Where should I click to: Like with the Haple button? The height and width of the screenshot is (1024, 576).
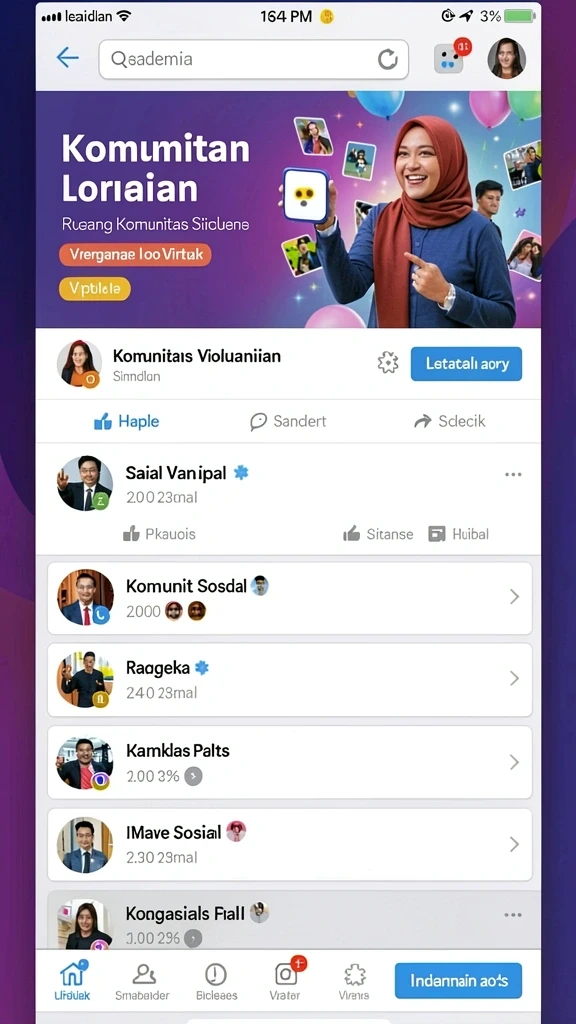tap(126, 422)
